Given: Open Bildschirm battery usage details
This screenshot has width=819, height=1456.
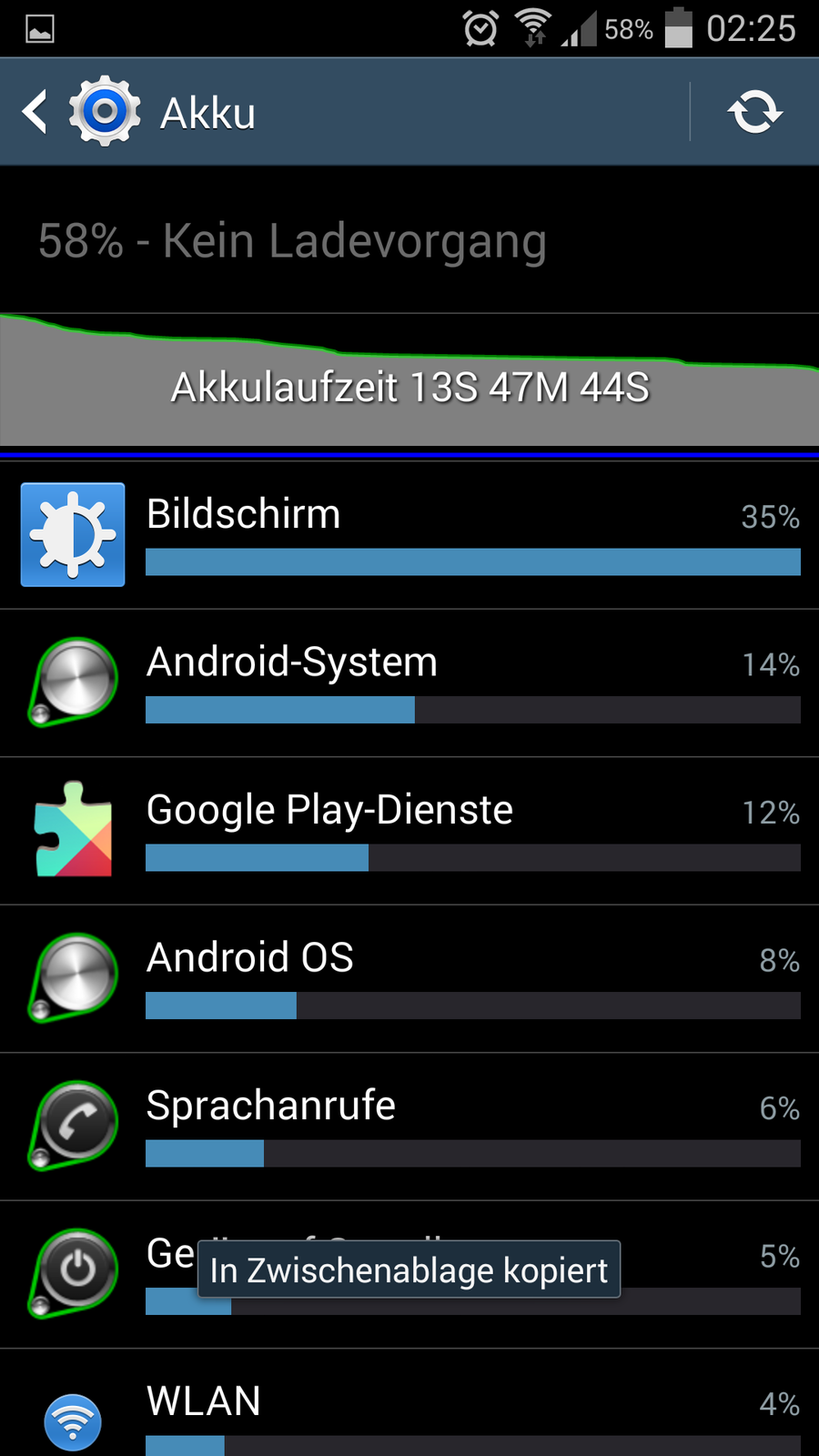Looking at the screenshot, I should click(409, 535).
